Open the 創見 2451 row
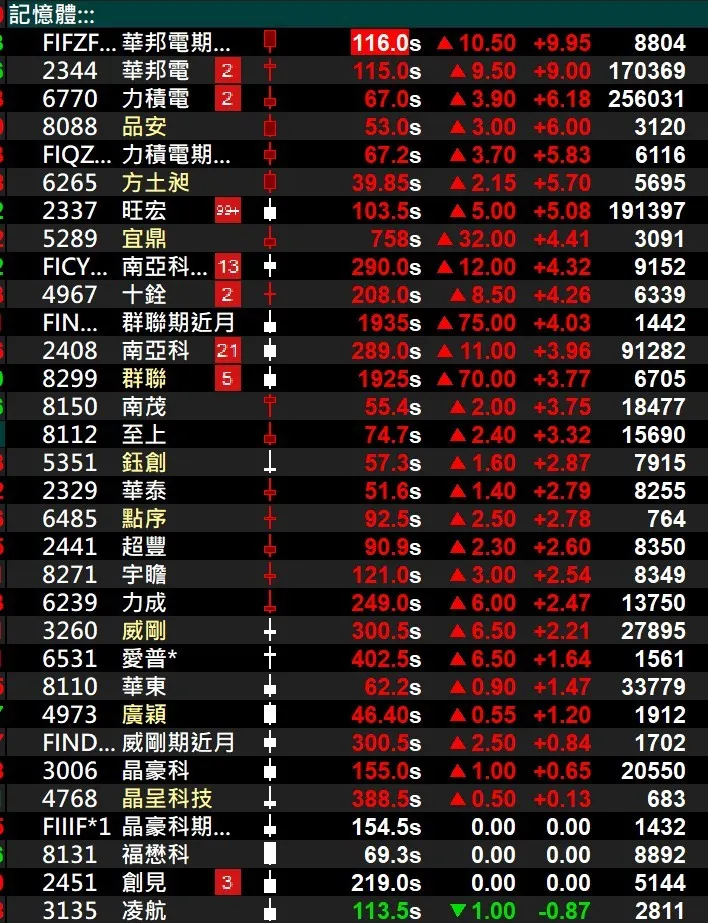The width and height of the screenshot is (708, 923). tap(145, 883)
